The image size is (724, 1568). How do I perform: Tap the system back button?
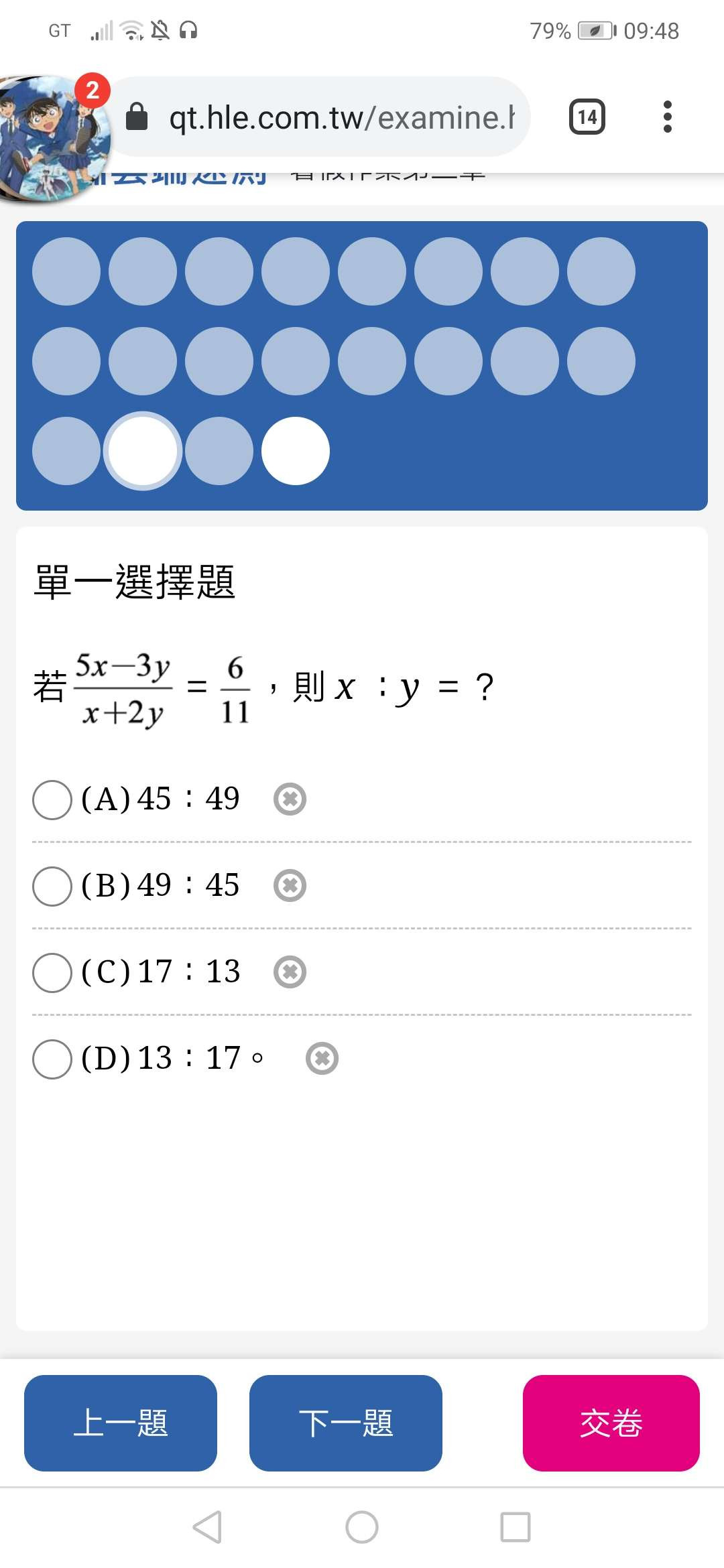pos(207,1527)
